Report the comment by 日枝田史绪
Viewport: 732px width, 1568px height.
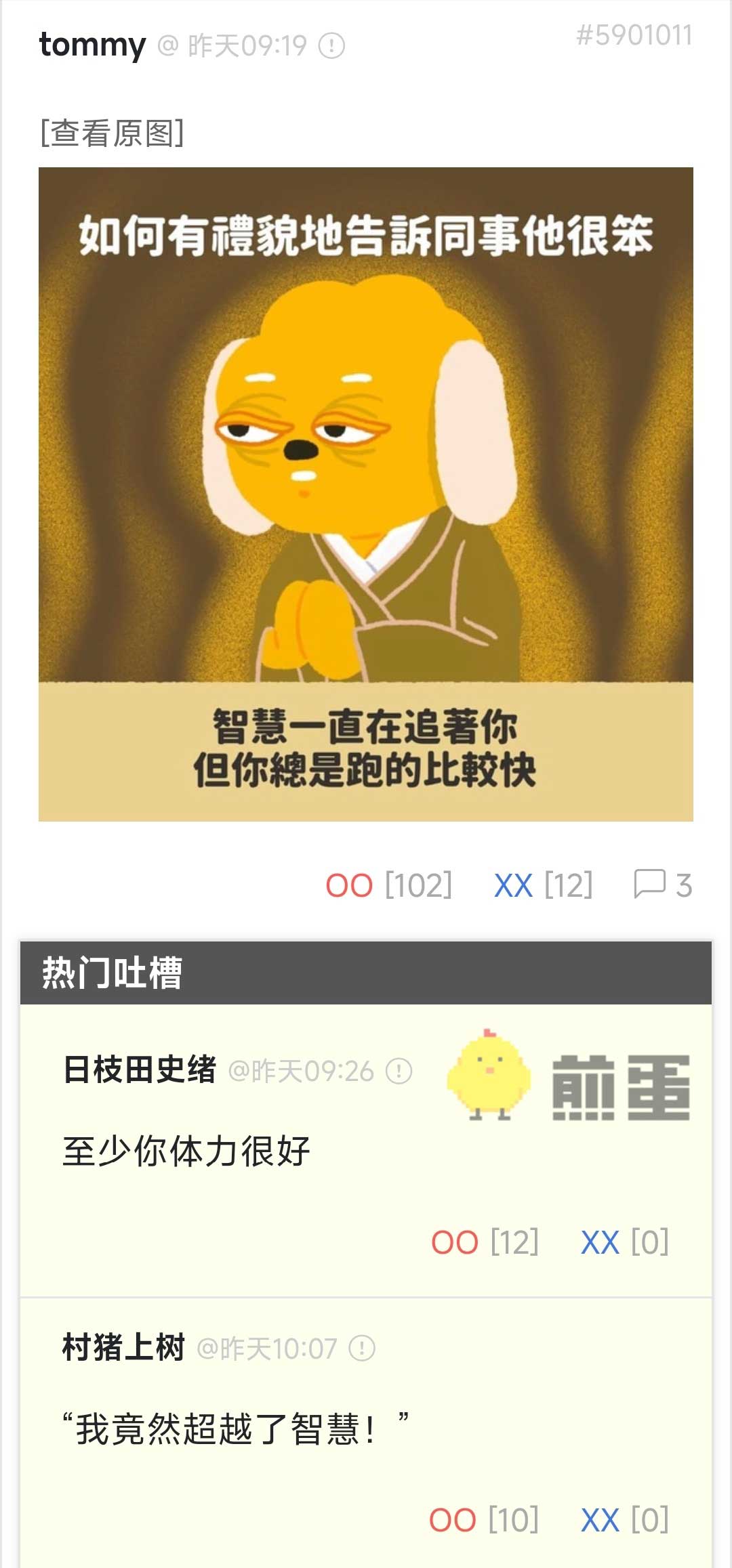tap(399, 1071)
